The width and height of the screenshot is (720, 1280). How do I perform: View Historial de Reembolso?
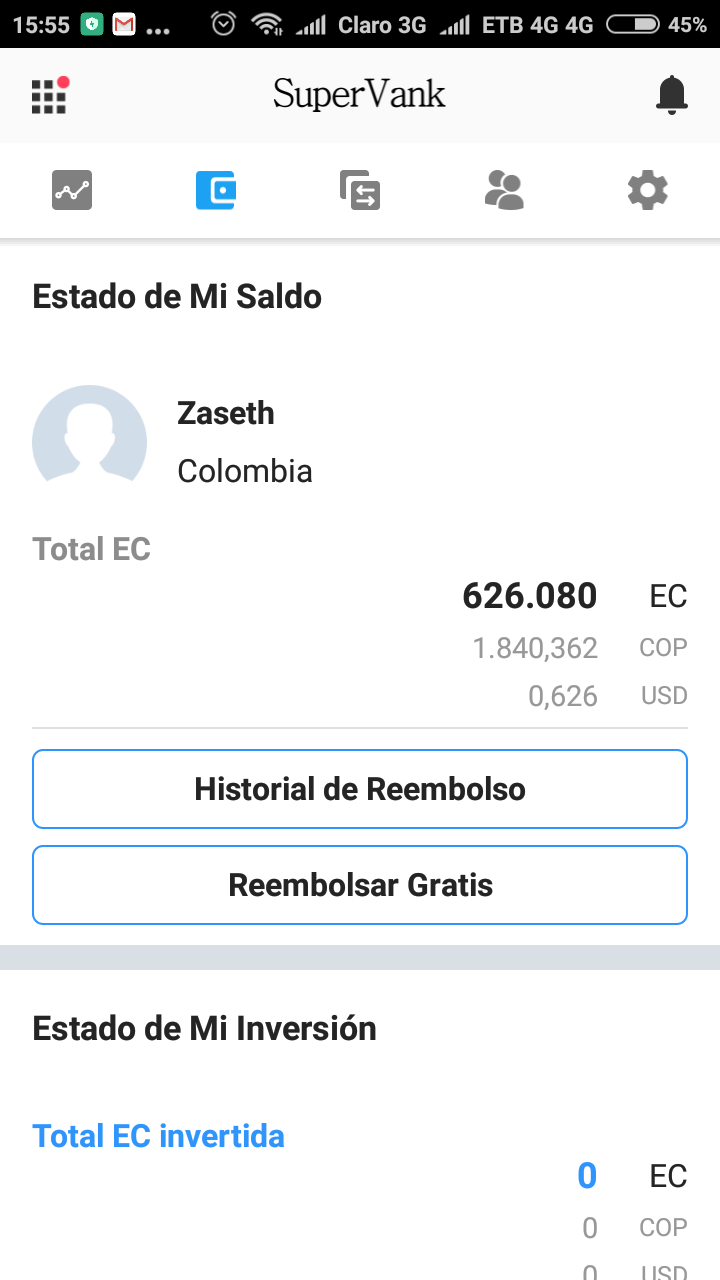[x=360, y=789]
